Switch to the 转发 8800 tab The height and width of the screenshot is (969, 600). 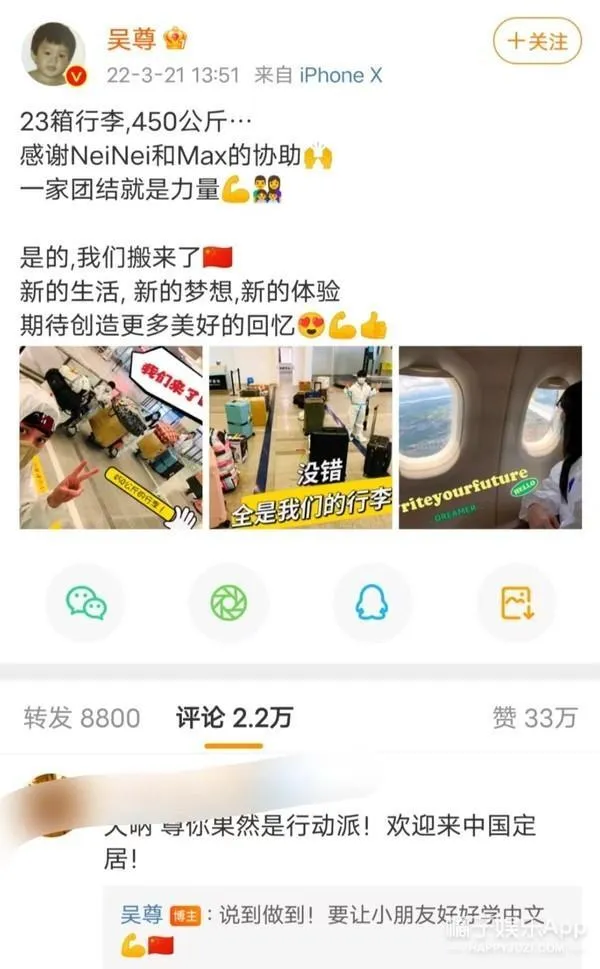coord(81,717)
